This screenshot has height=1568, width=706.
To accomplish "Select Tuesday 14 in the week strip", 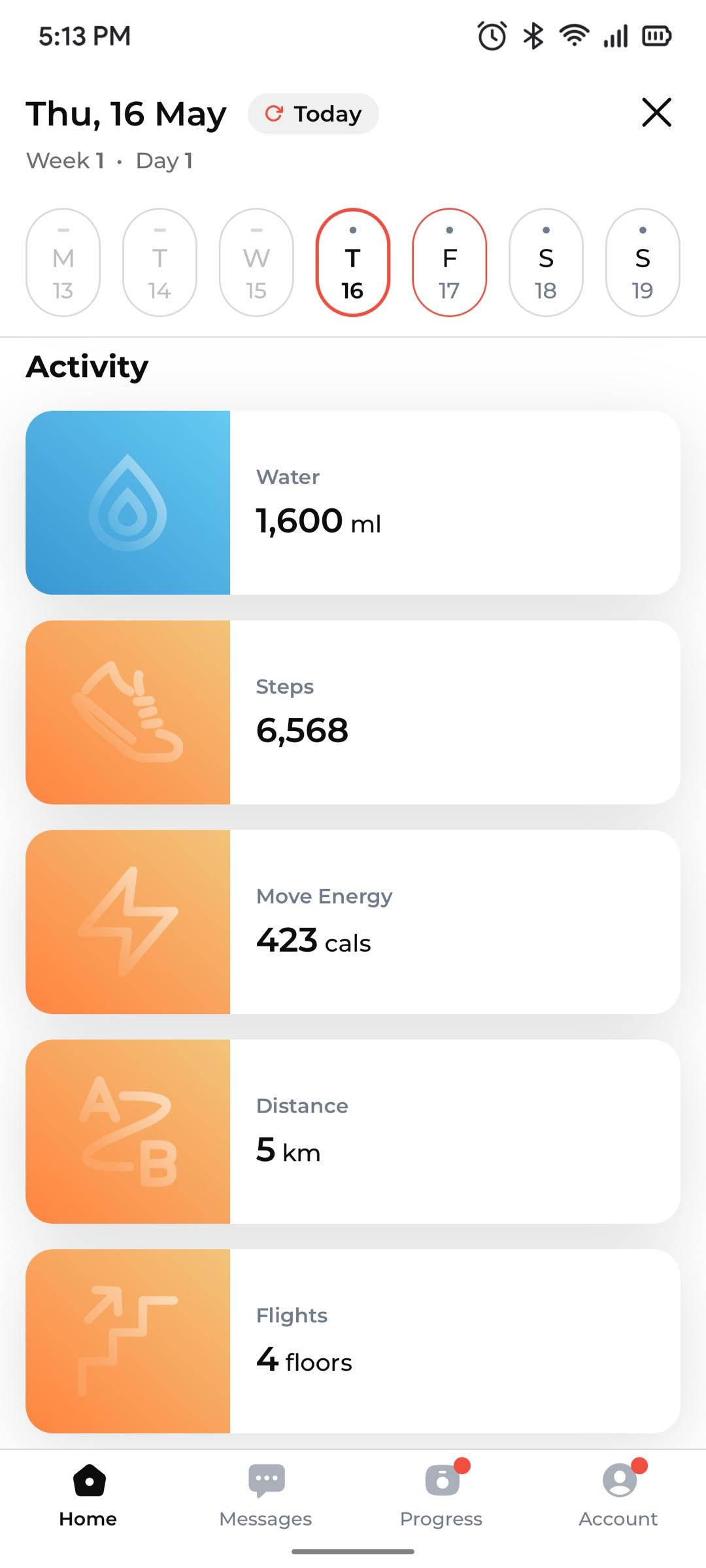I will 160,263.
